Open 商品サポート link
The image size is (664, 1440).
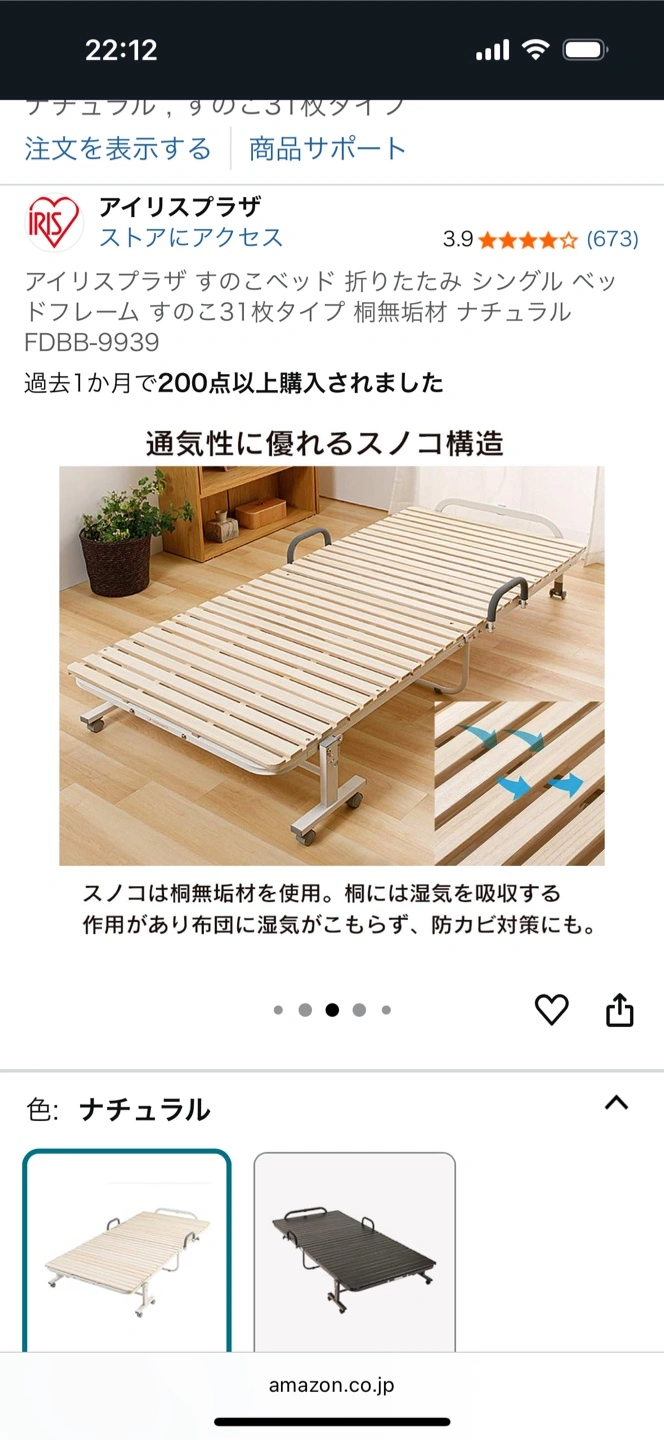click(327, 150)
